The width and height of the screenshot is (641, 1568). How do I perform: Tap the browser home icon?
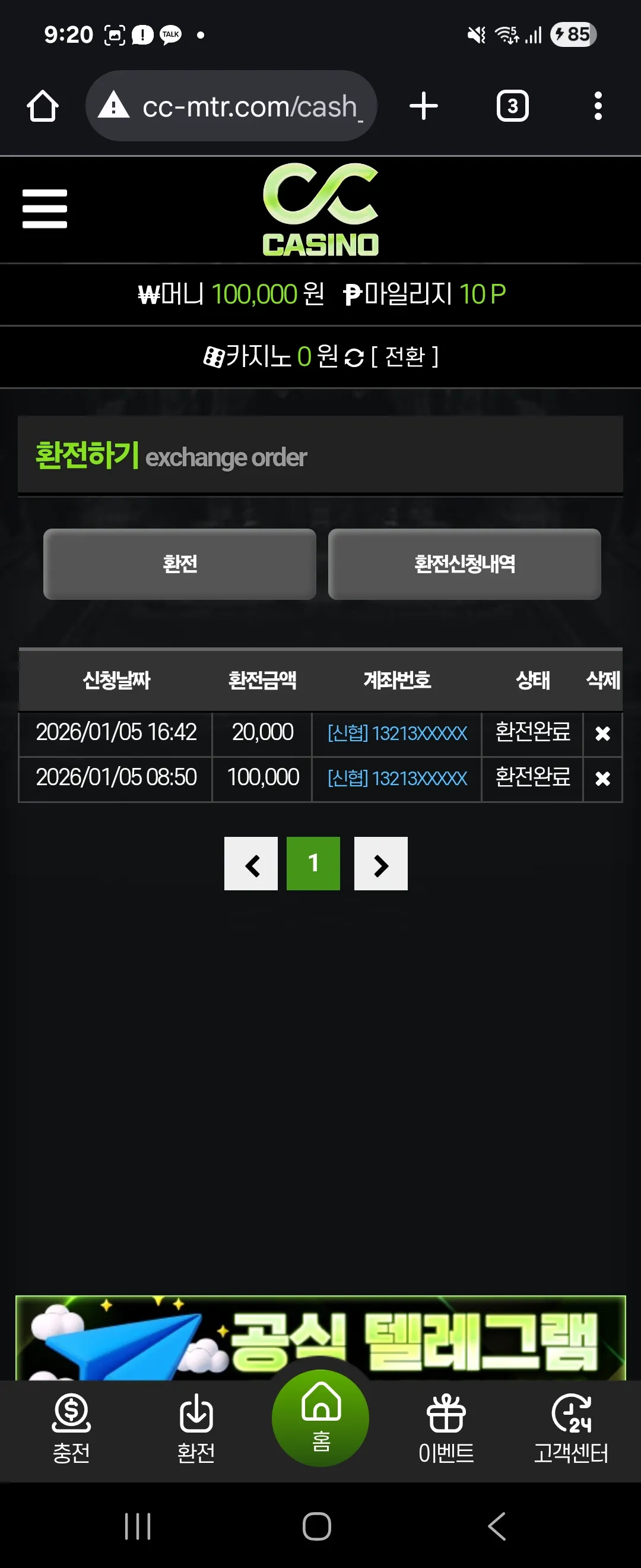coord(43,106)
